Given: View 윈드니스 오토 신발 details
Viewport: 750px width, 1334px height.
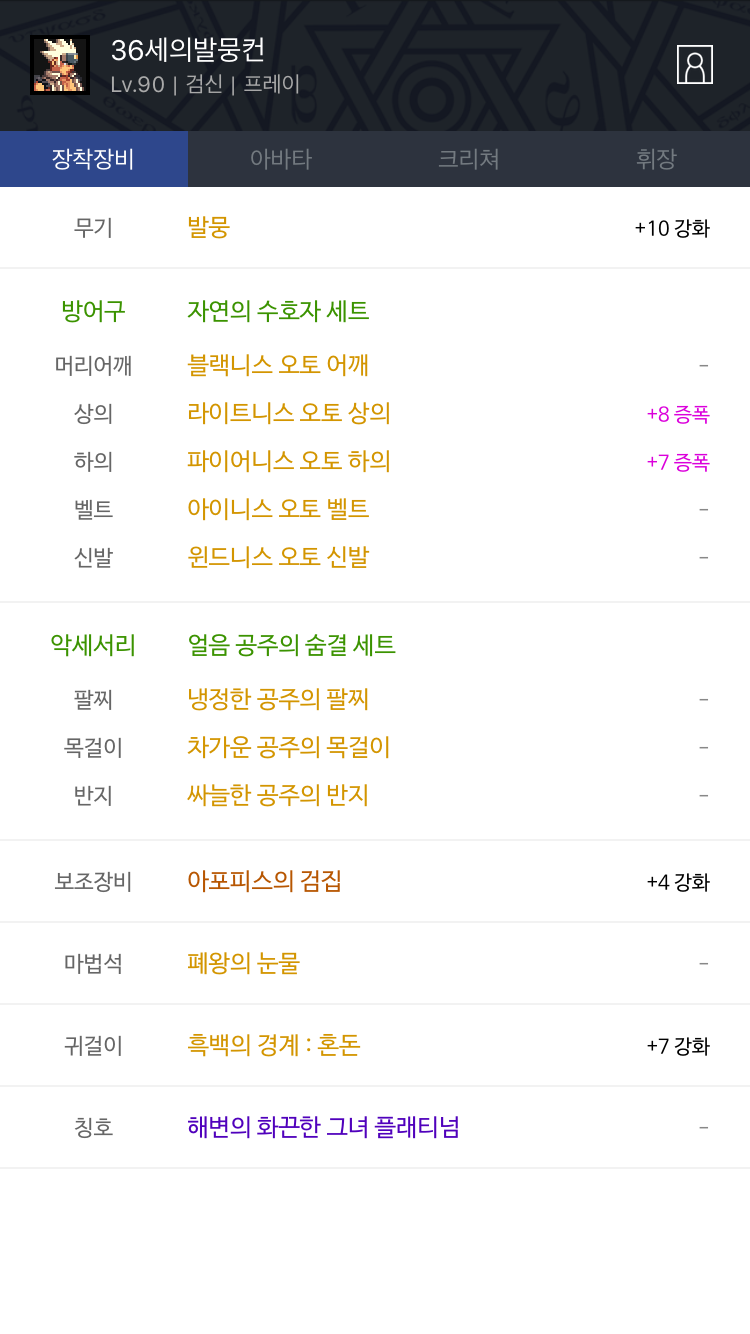Looking at the screenshot, I should click(x=278, y=557).
